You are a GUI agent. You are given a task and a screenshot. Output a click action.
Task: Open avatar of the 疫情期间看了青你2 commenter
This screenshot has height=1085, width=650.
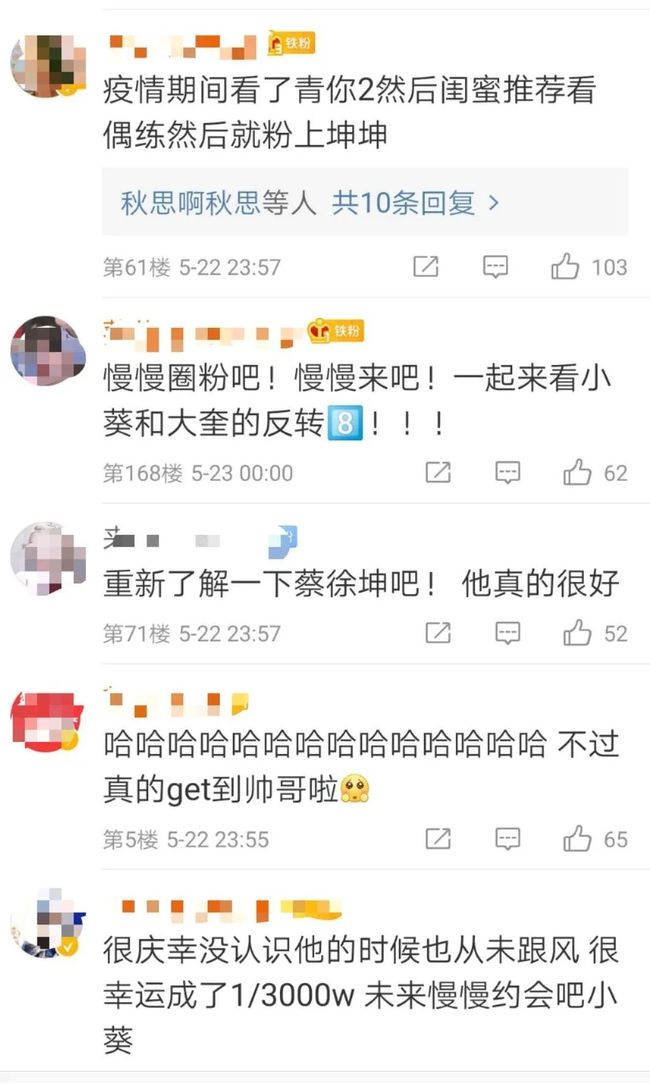[48, 66]
